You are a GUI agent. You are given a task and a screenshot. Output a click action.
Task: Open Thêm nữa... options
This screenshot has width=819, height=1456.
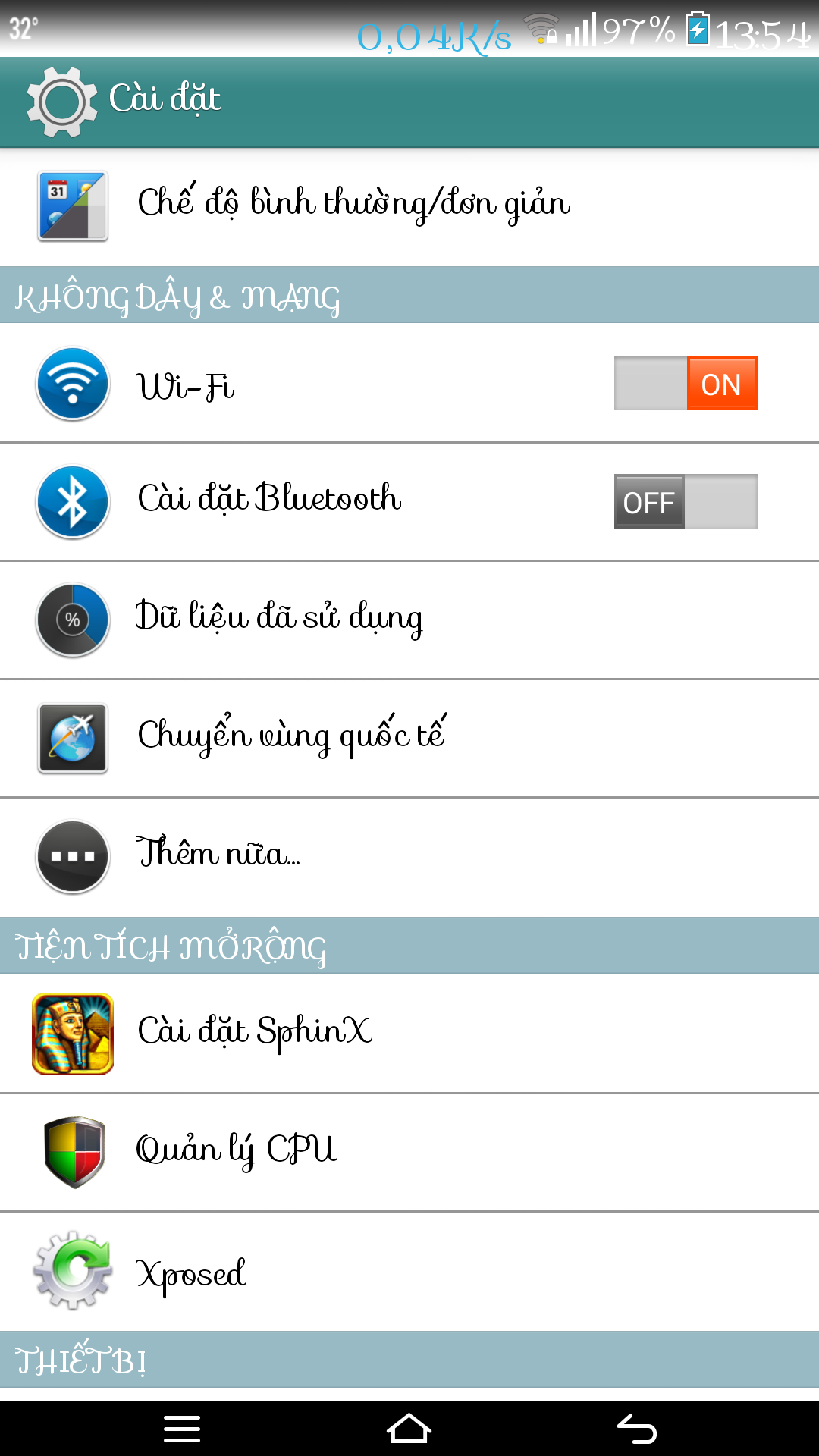click(x=409, y=857)
